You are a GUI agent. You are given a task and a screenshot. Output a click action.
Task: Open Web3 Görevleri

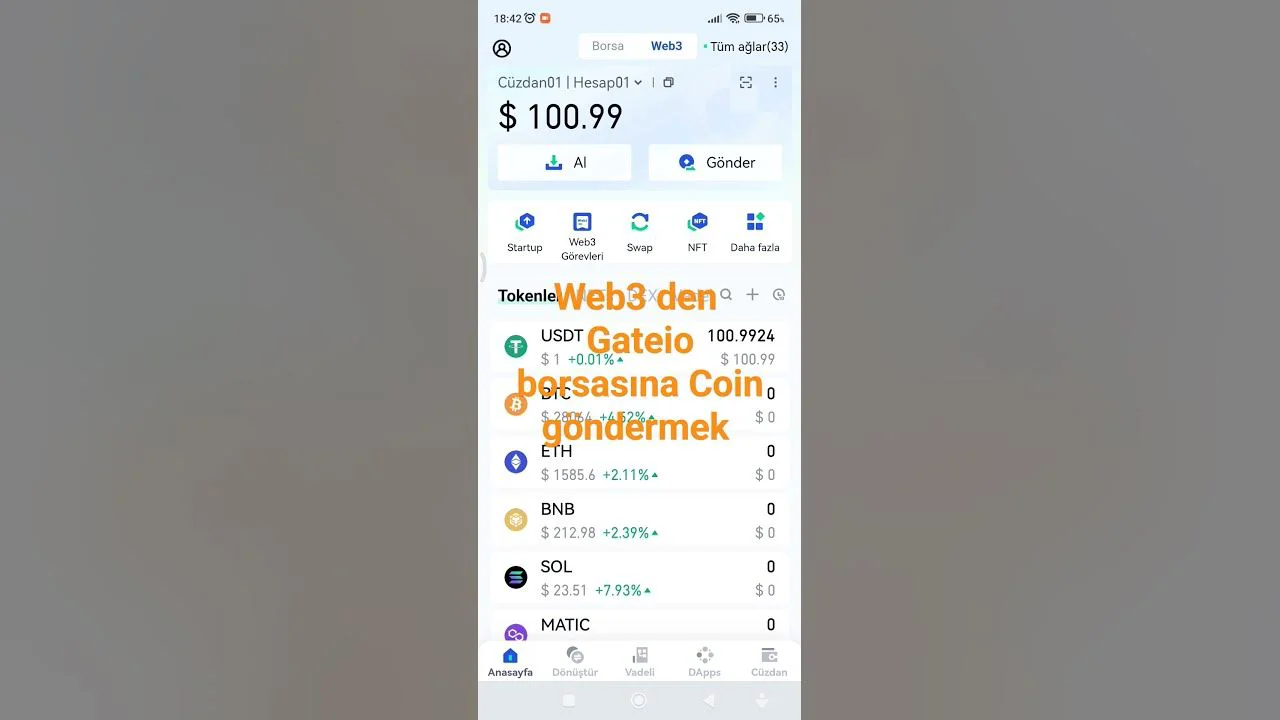[582, 235]
